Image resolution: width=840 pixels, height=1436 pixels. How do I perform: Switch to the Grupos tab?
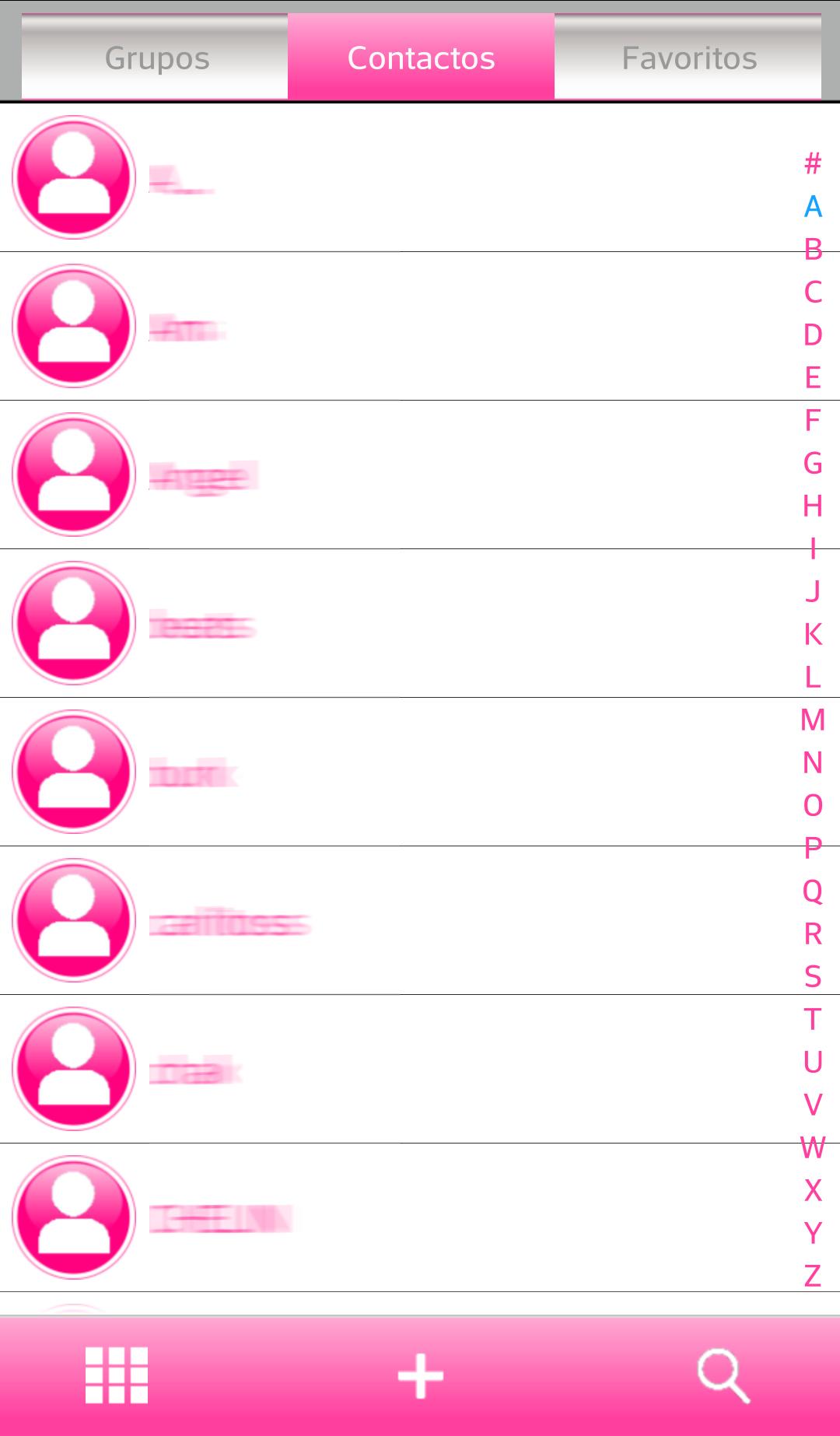(156, 58)
